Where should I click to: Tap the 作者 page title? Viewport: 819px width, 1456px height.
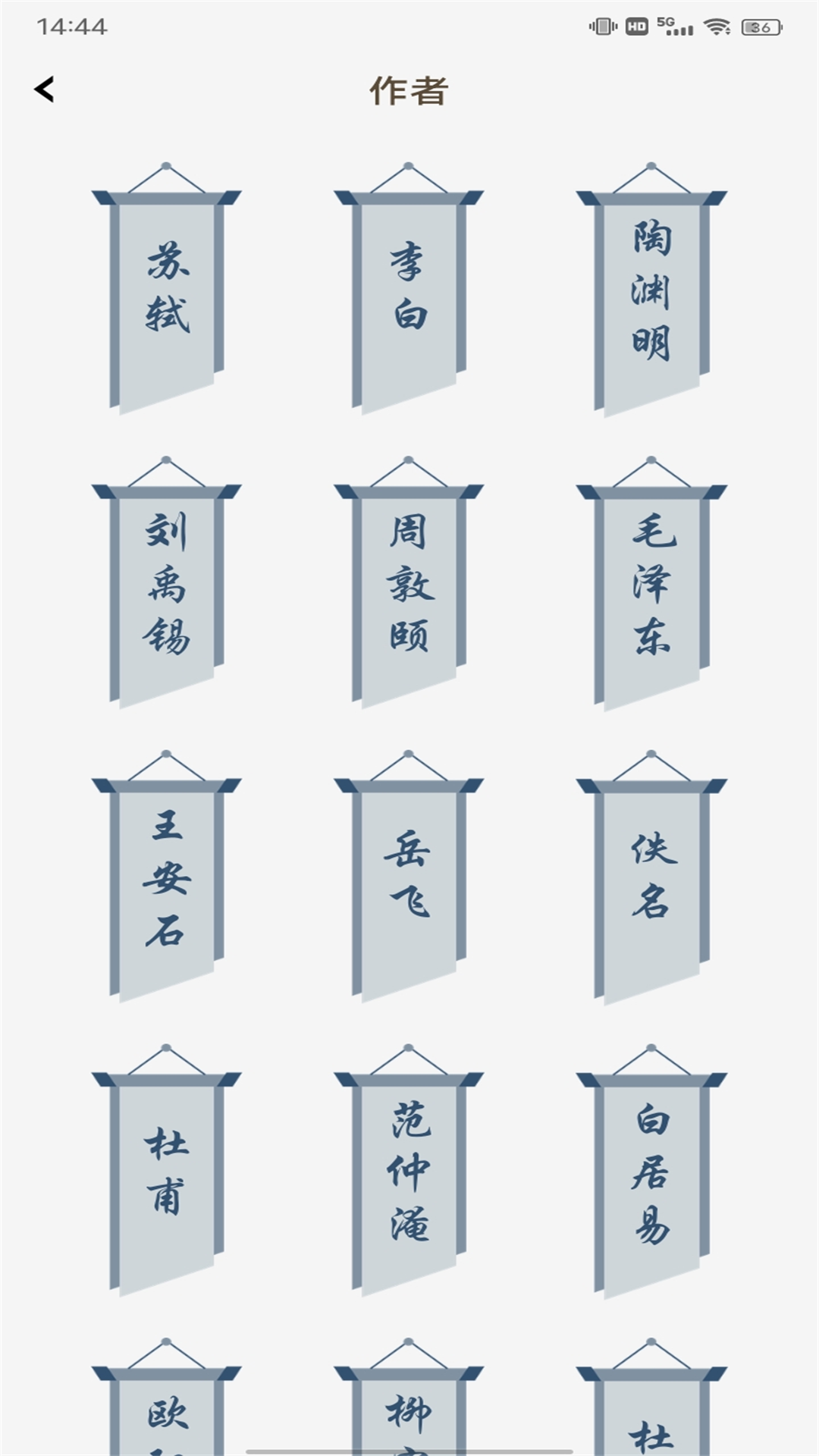point(408,89)
